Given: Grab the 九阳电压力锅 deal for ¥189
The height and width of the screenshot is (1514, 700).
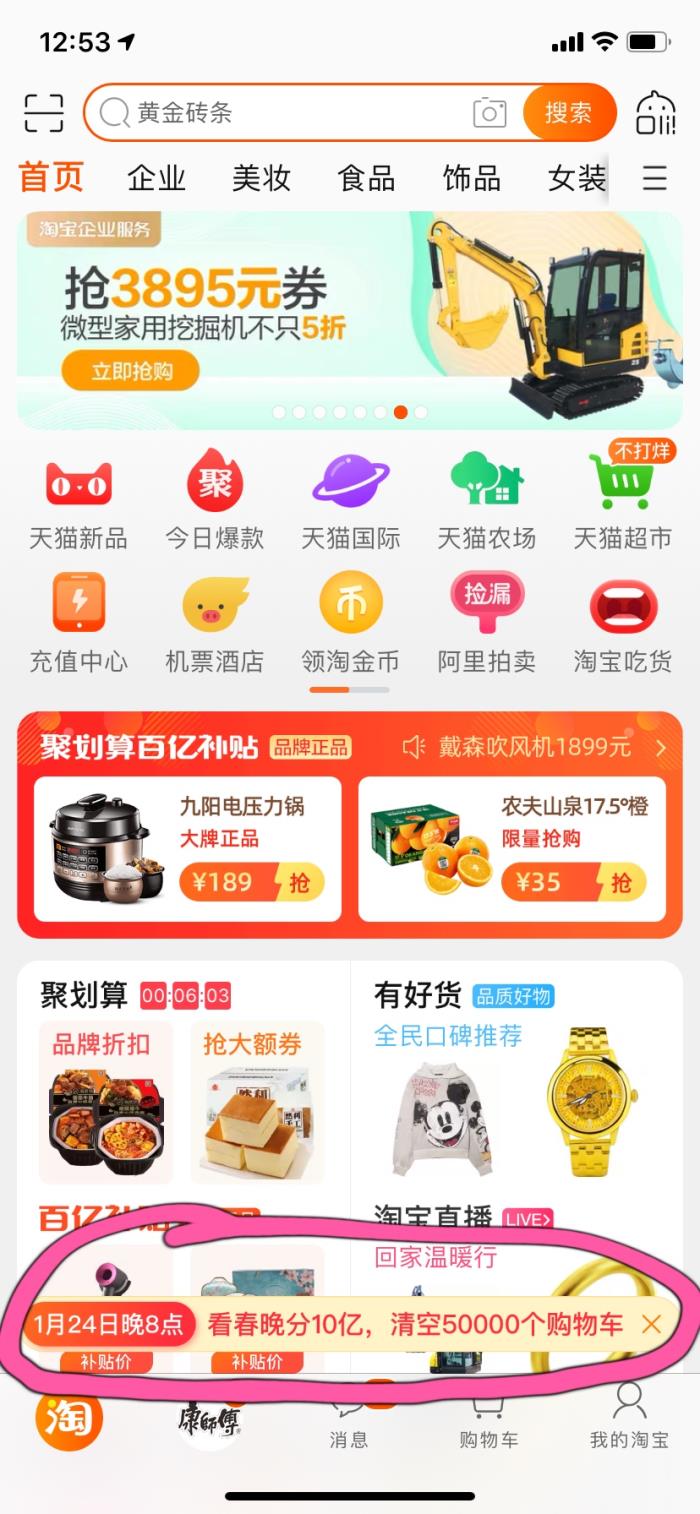Looking at the screenshot, I should tap(252, 883).
